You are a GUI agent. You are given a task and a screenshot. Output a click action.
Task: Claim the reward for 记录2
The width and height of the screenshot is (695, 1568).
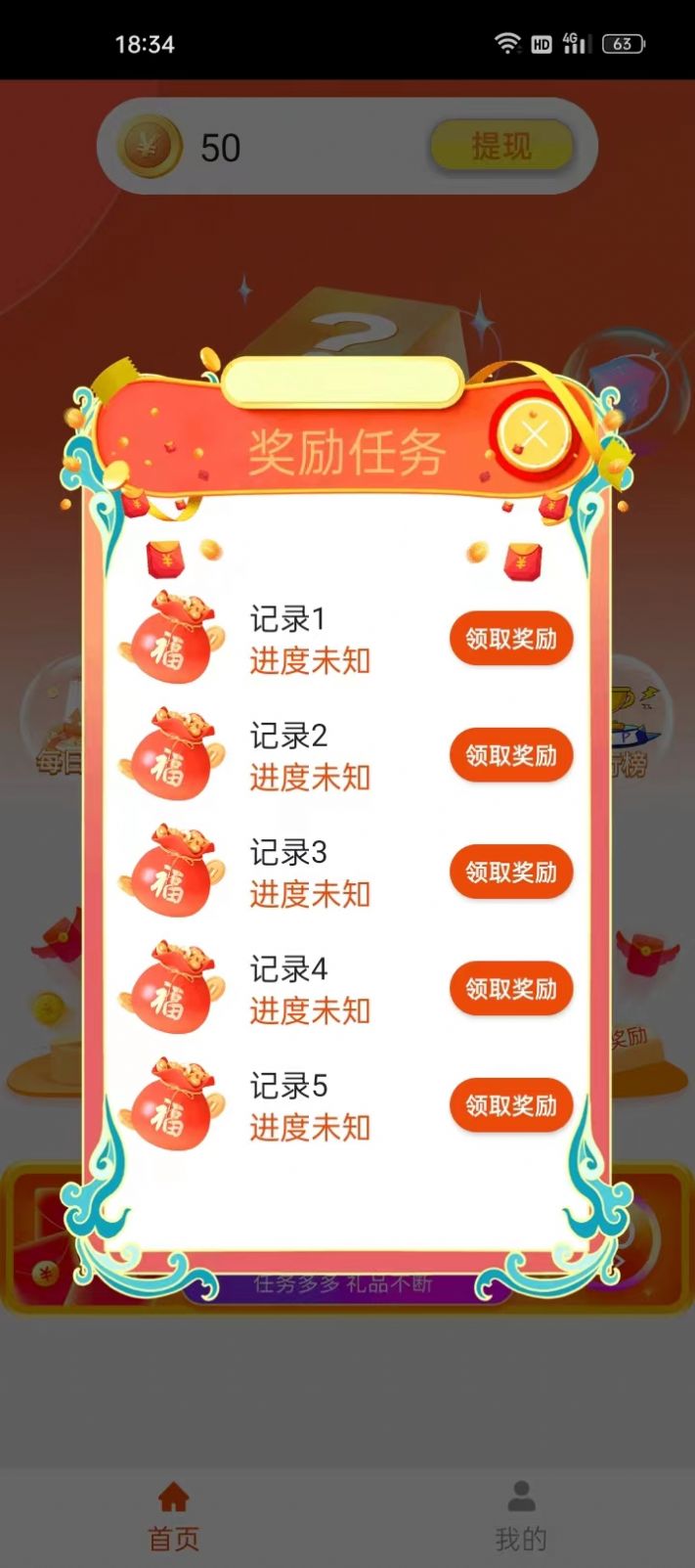tap(510, 755)
